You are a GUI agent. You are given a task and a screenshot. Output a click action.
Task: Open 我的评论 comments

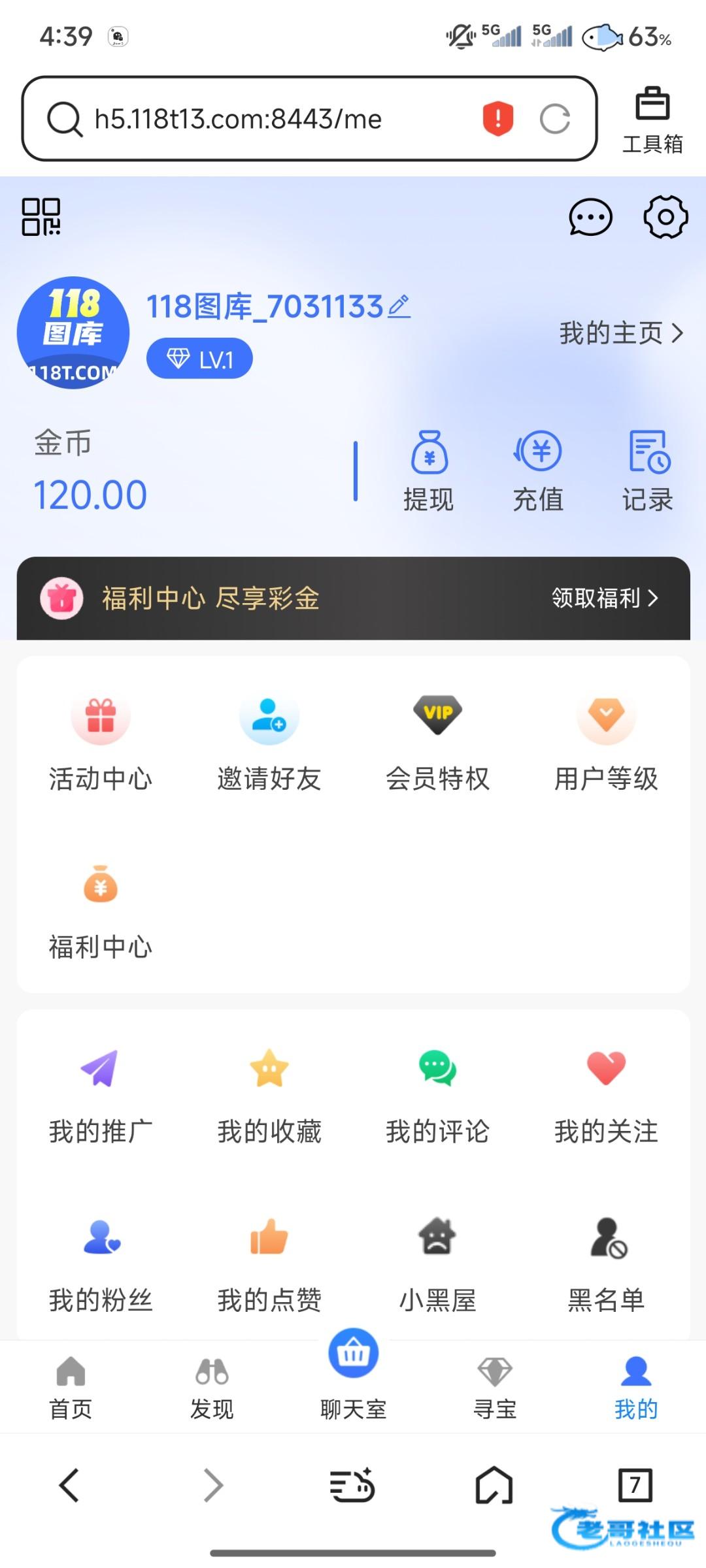pos(437,1096)
